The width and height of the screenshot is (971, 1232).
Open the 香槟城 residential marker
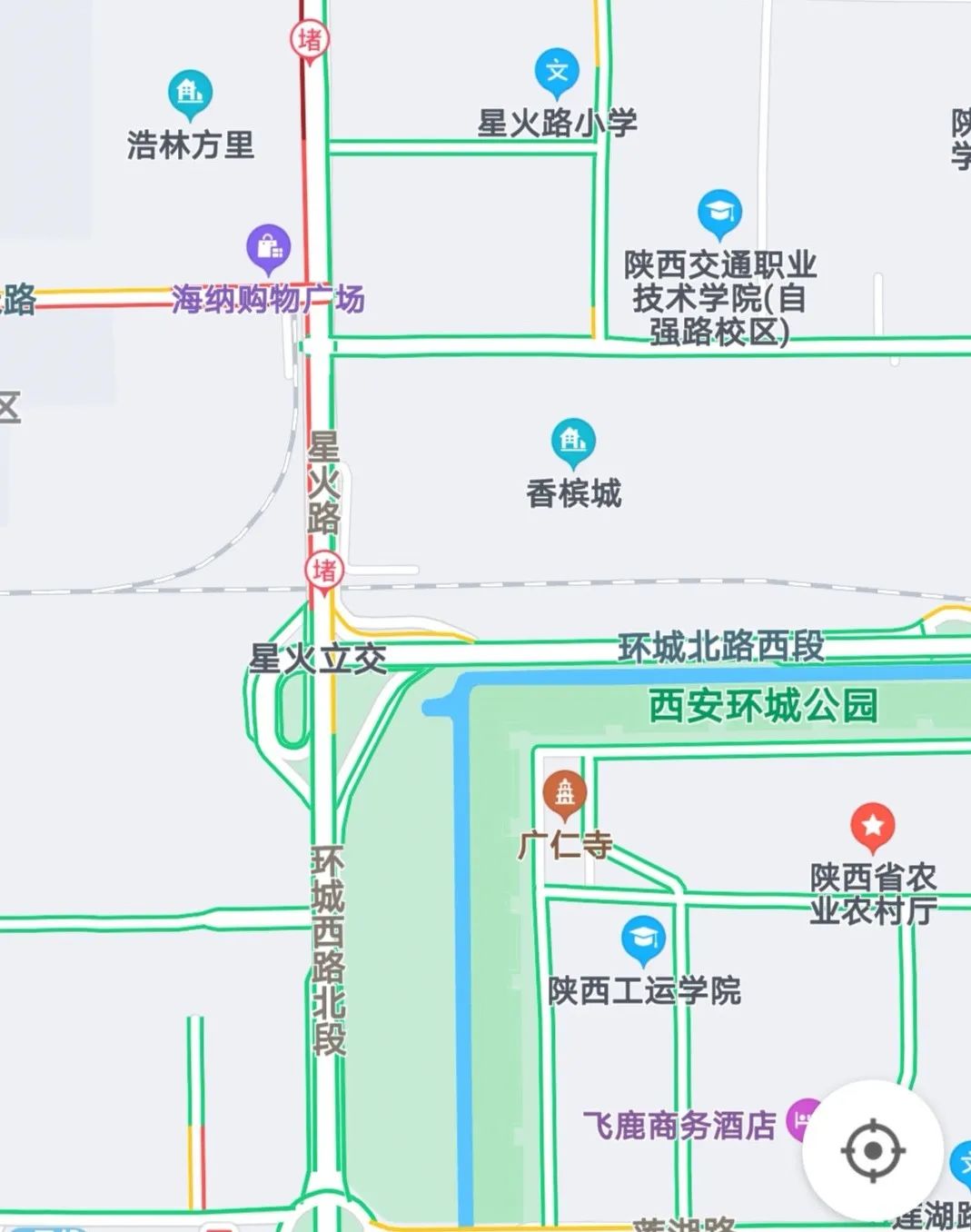point(573,441)
